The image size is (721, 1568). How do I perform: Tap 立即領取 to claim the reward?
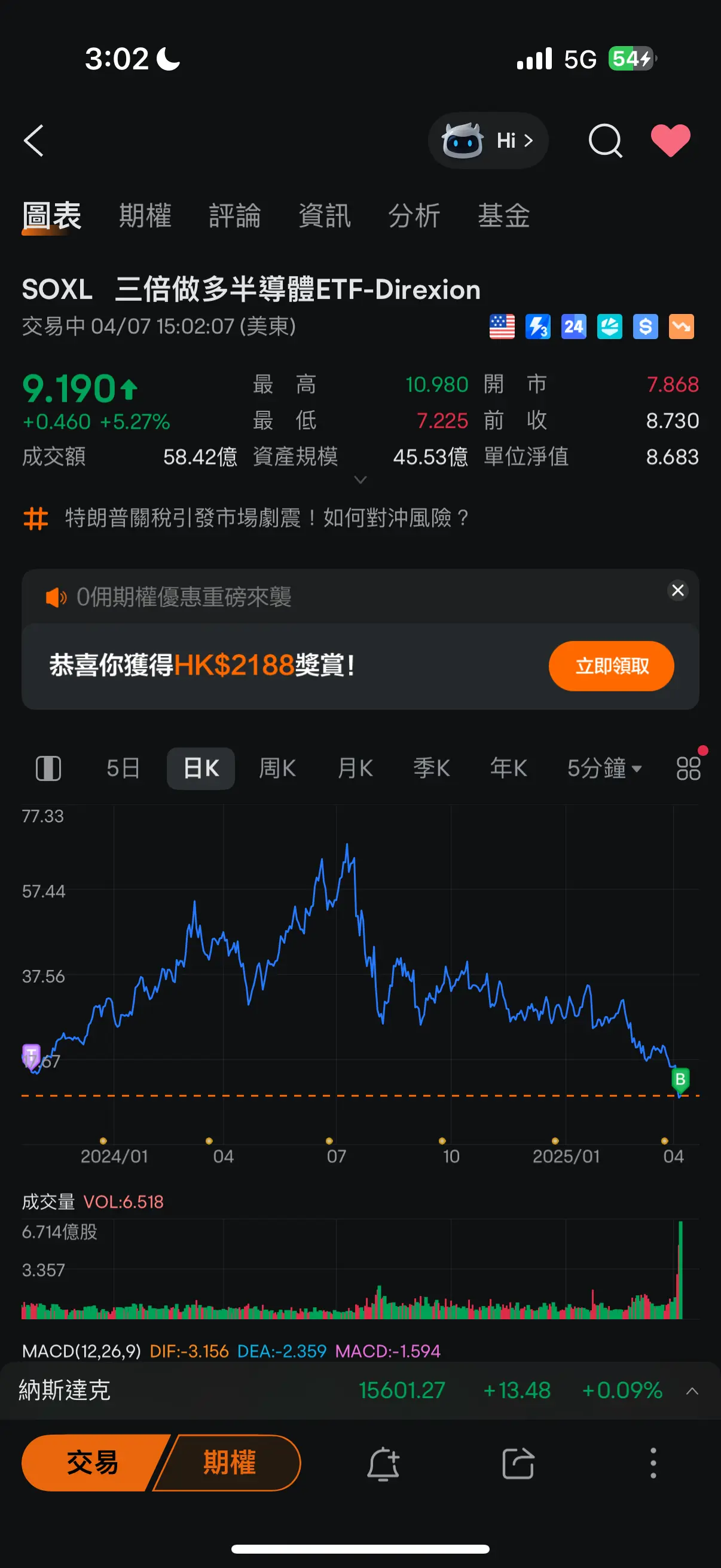click(612, 666)
